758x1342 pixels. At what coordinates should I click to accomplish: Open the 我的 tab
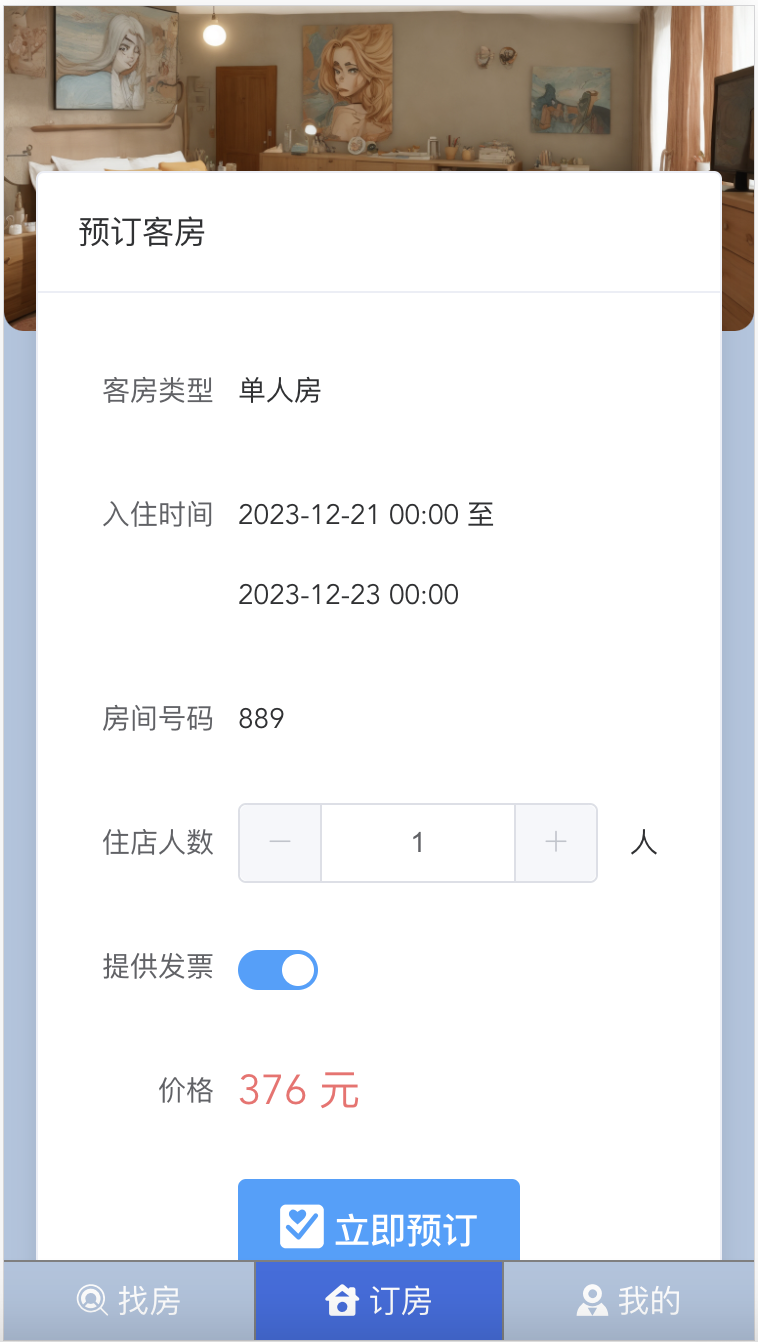[629, 1301]
